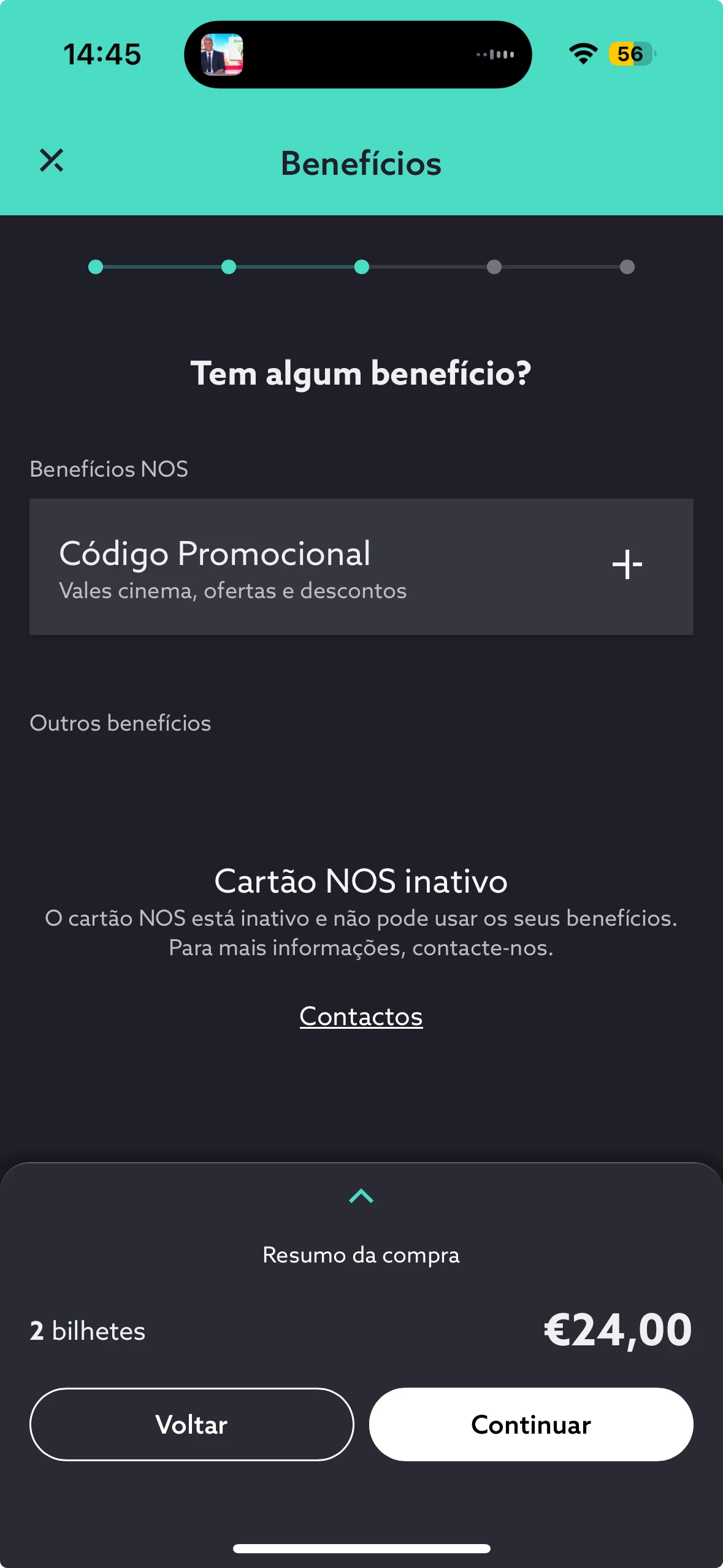This screenshot has width=723, height=1568.
Task: Continue to the next purchase step
Action: click(531, 1424)
